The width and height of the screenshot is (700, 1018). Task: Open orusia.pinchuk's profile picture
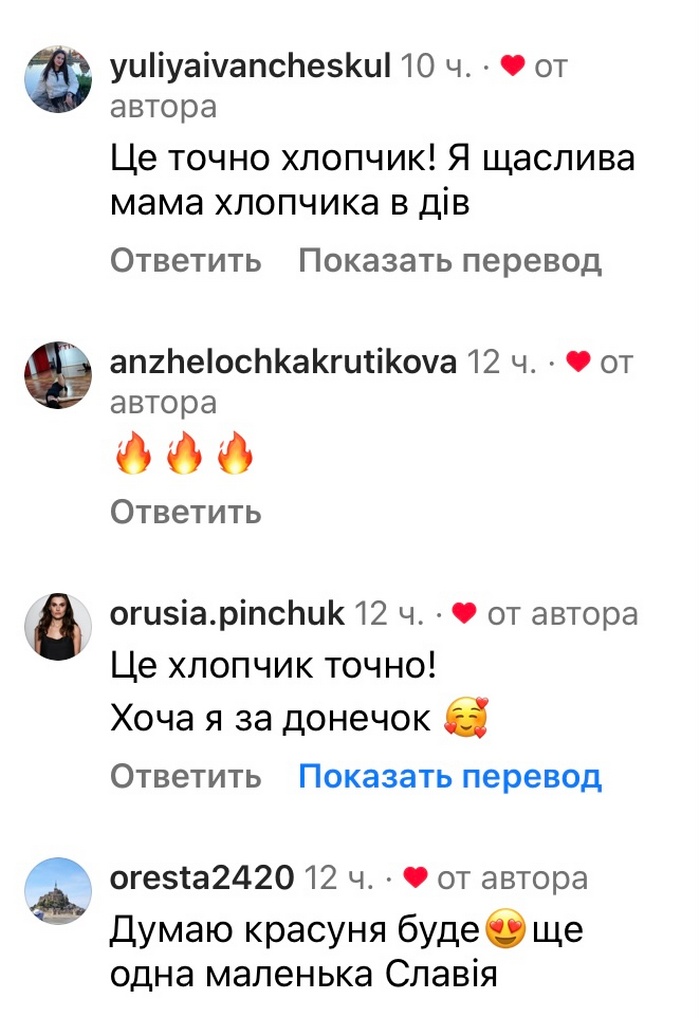pos(58,626)
